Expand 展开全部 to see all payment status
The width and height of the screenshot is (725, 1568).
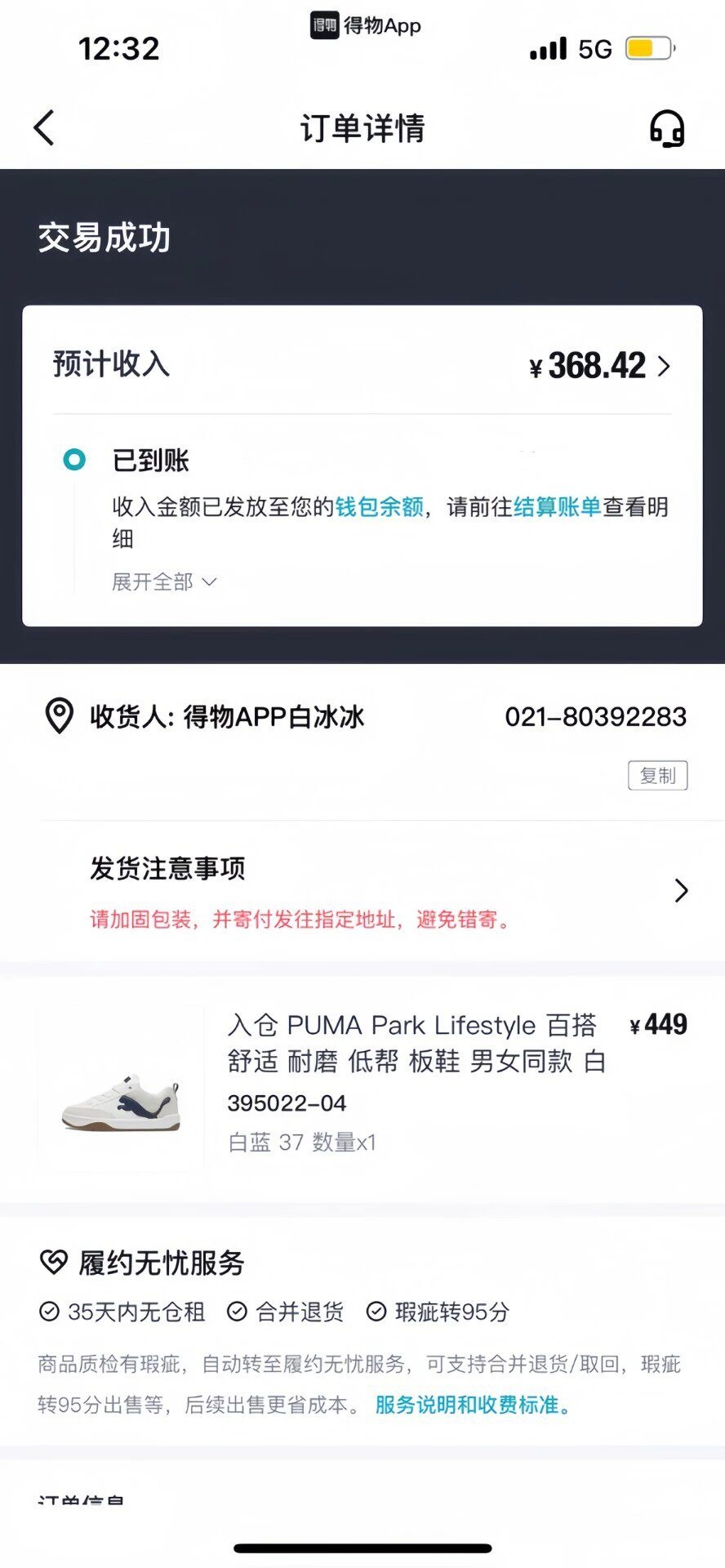pyautogui.click(x=163, y=582)
